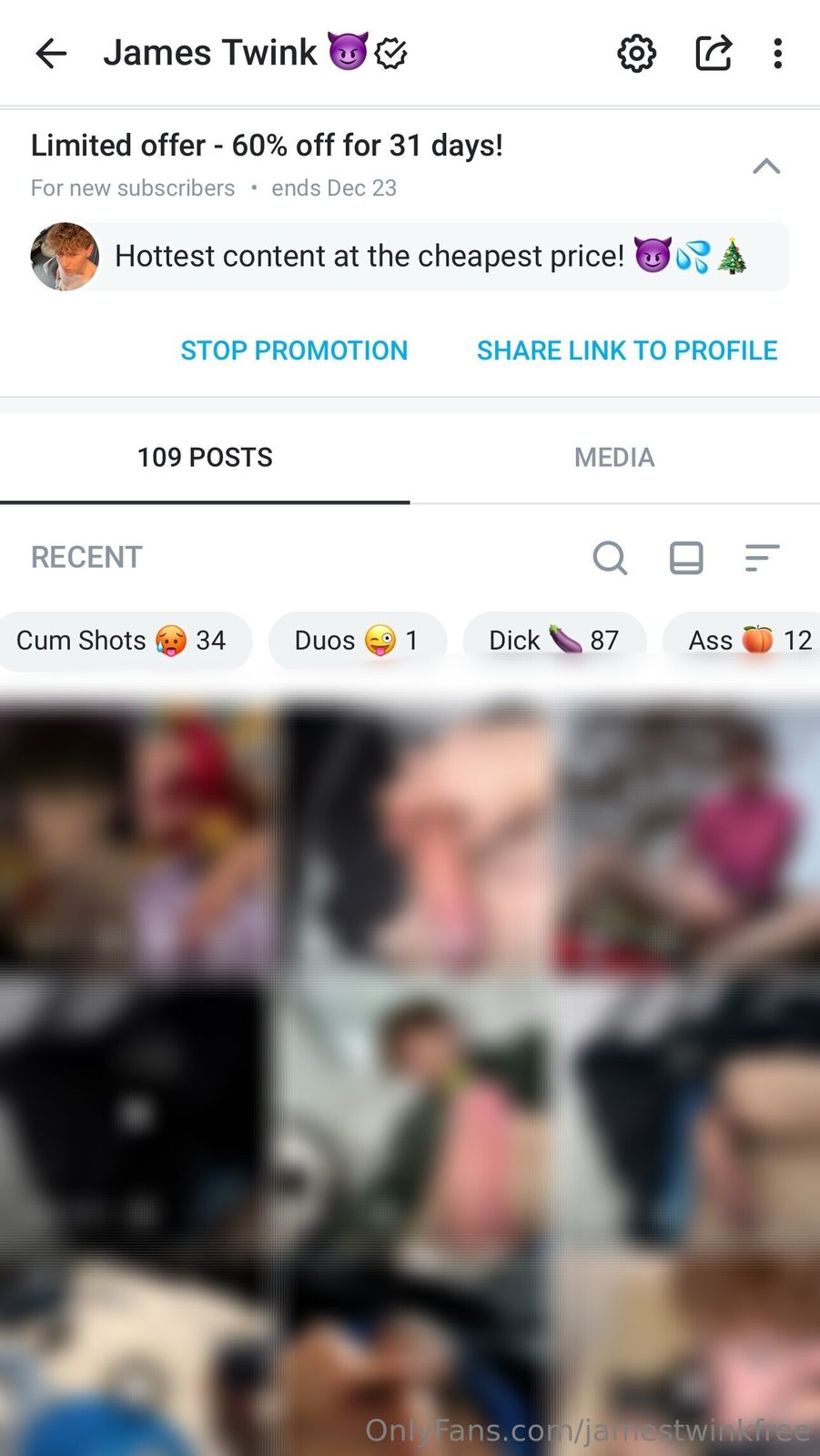This screenshot has height=1456, width=820.
Task: Switch to the Media tab
Action: point(614,457)
